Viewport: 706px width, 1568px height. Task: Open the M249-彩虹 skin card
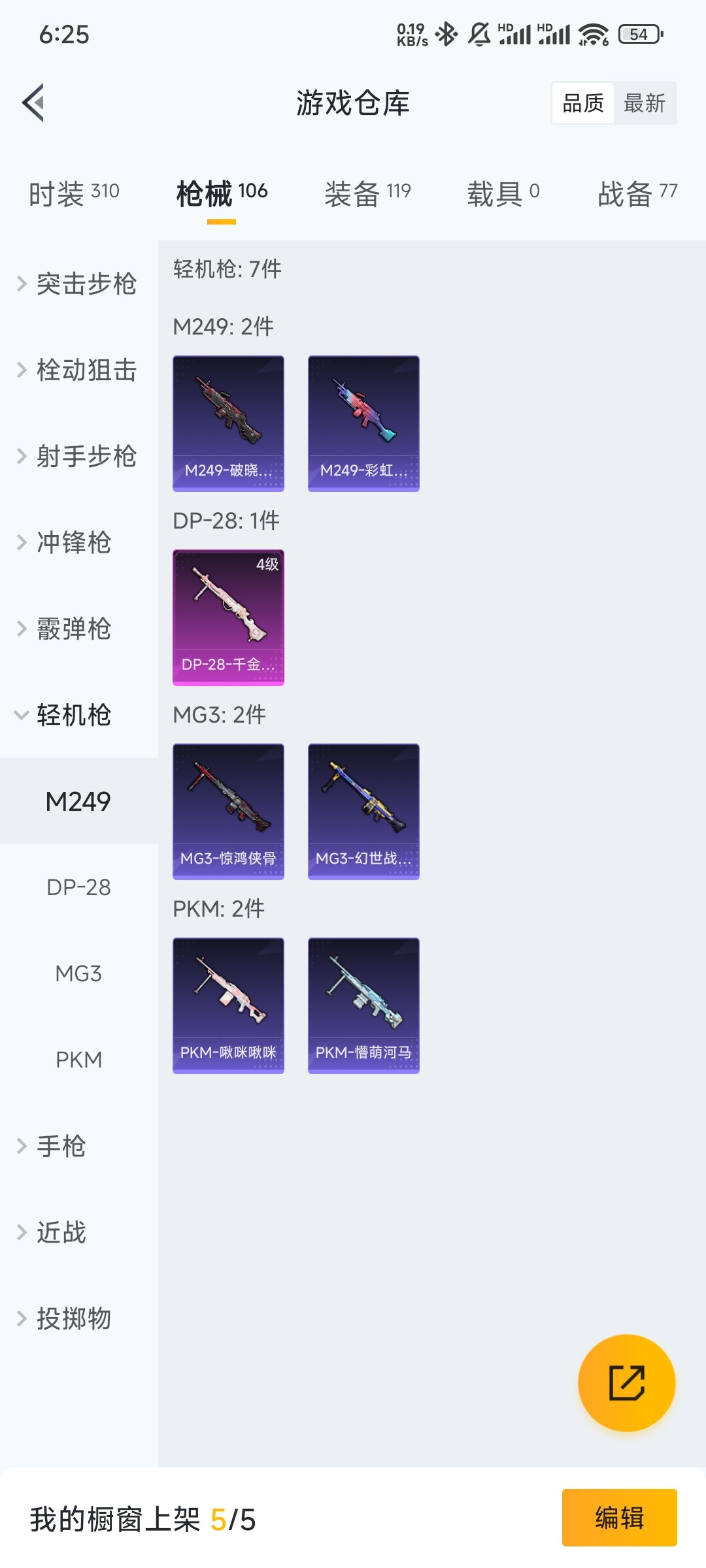(363, 423)
